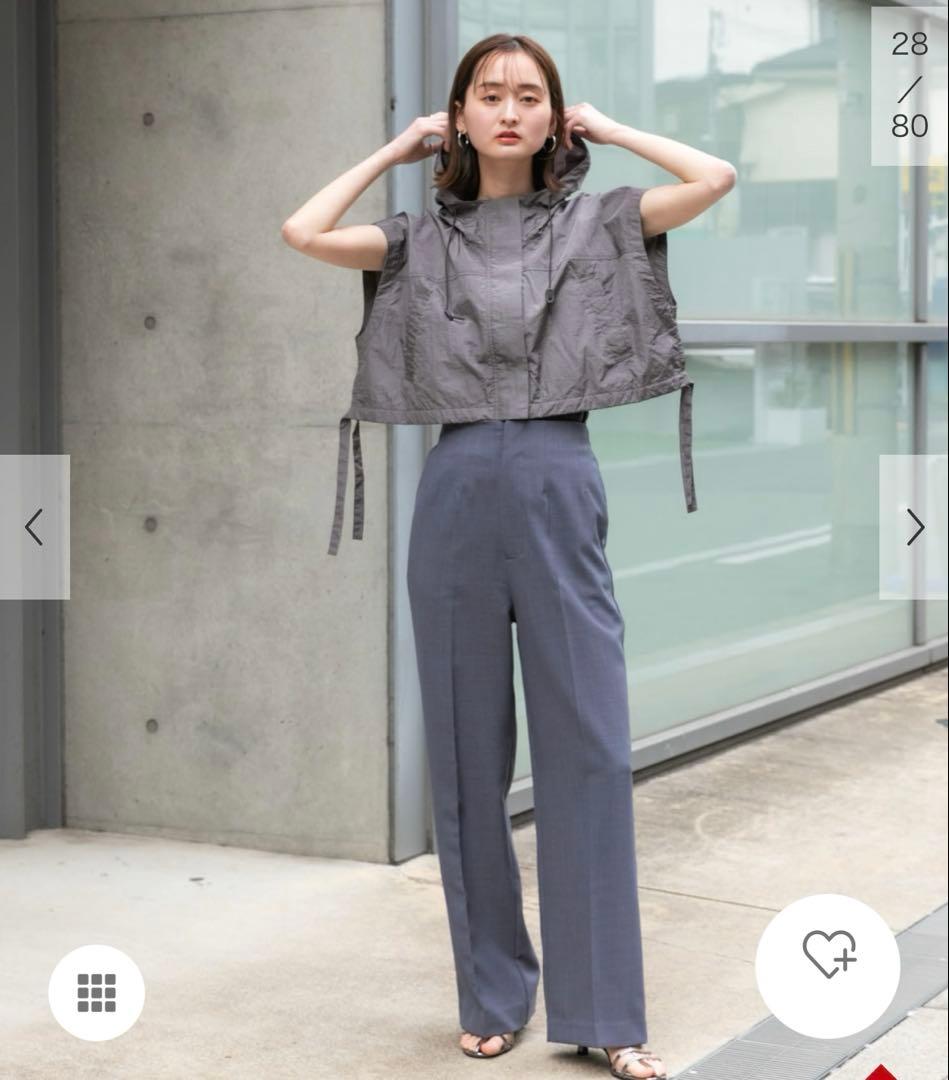
Task: Show the next product photo
Action: click(x=914, y=527)
